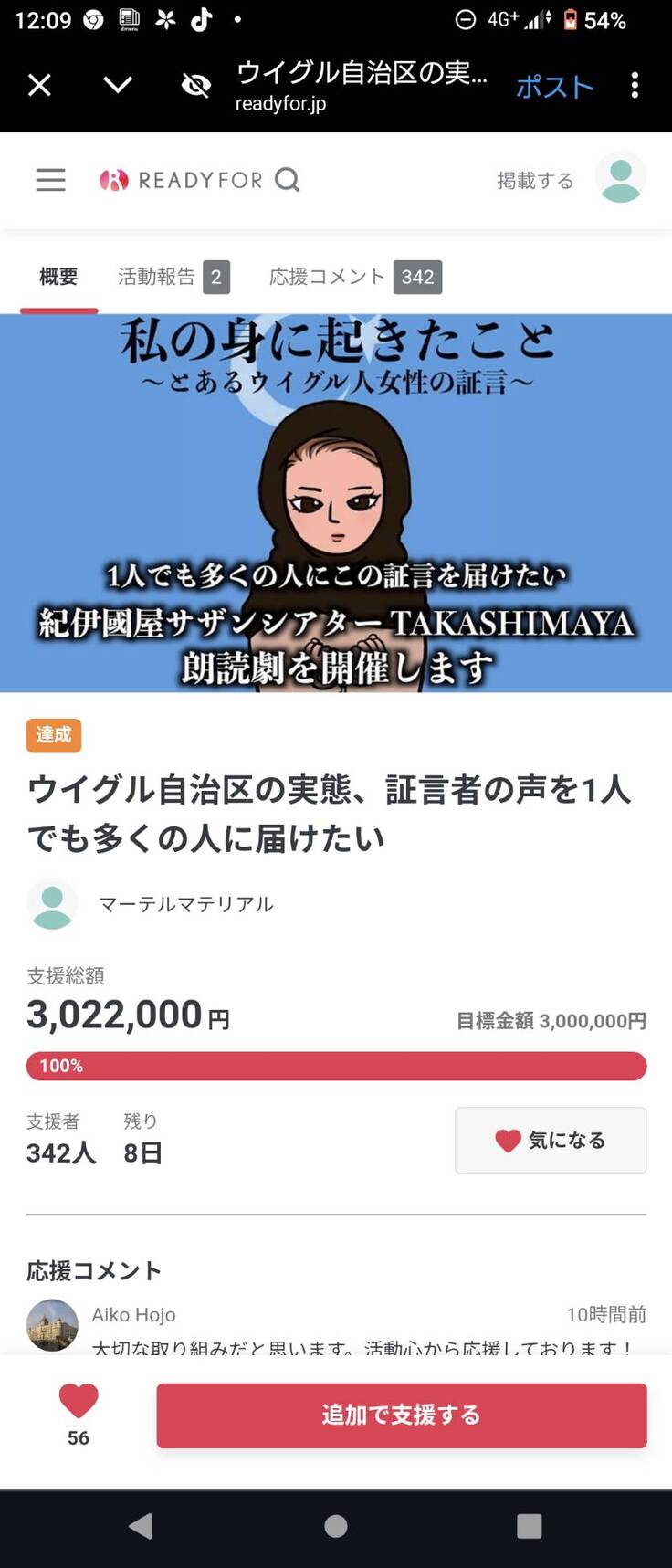Viewport: 672px width, 1568px height.
Task: Tap 追加で支援する to support project
Action: click(401, 1415)
